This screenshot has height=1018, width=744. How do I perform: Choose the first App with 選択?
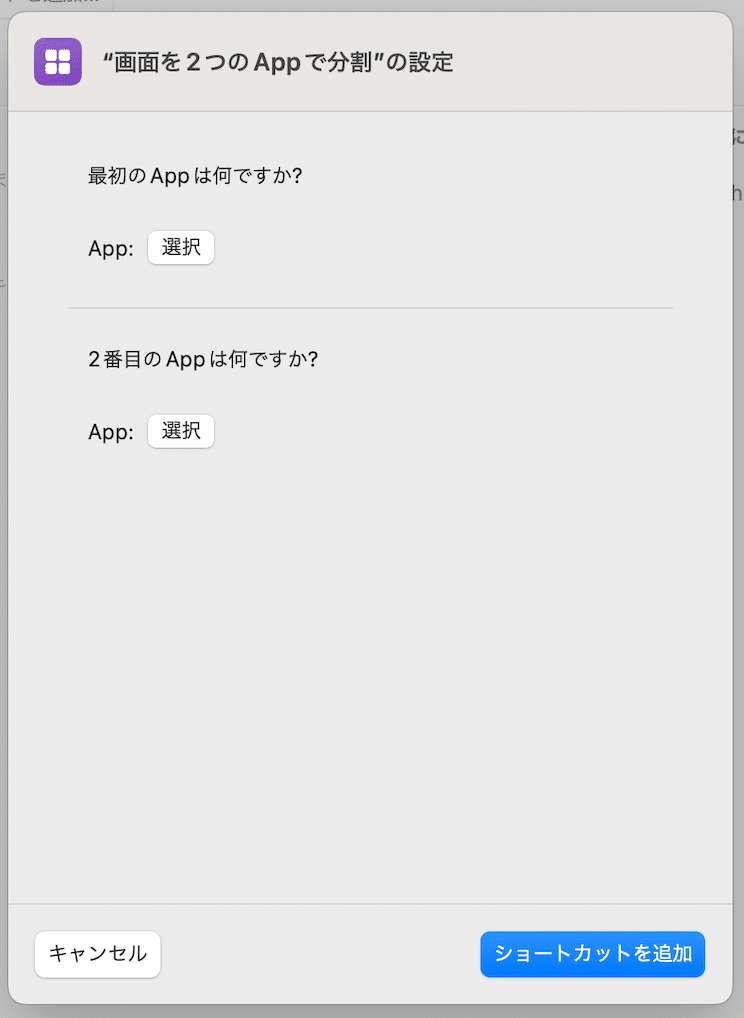coord(181,248)
